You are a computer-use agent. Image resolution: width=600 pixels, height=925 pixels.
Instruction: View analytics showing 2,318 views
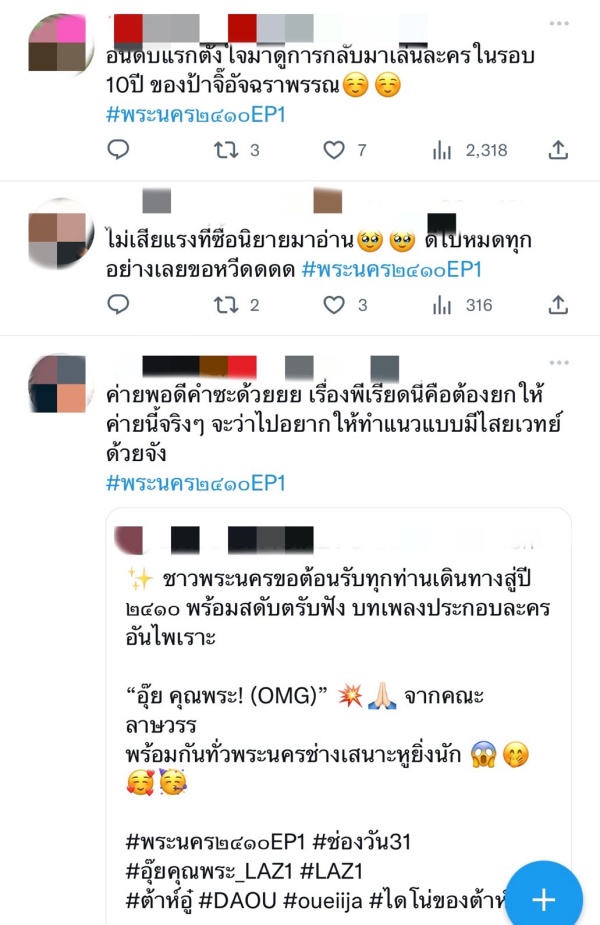(443, 150)
